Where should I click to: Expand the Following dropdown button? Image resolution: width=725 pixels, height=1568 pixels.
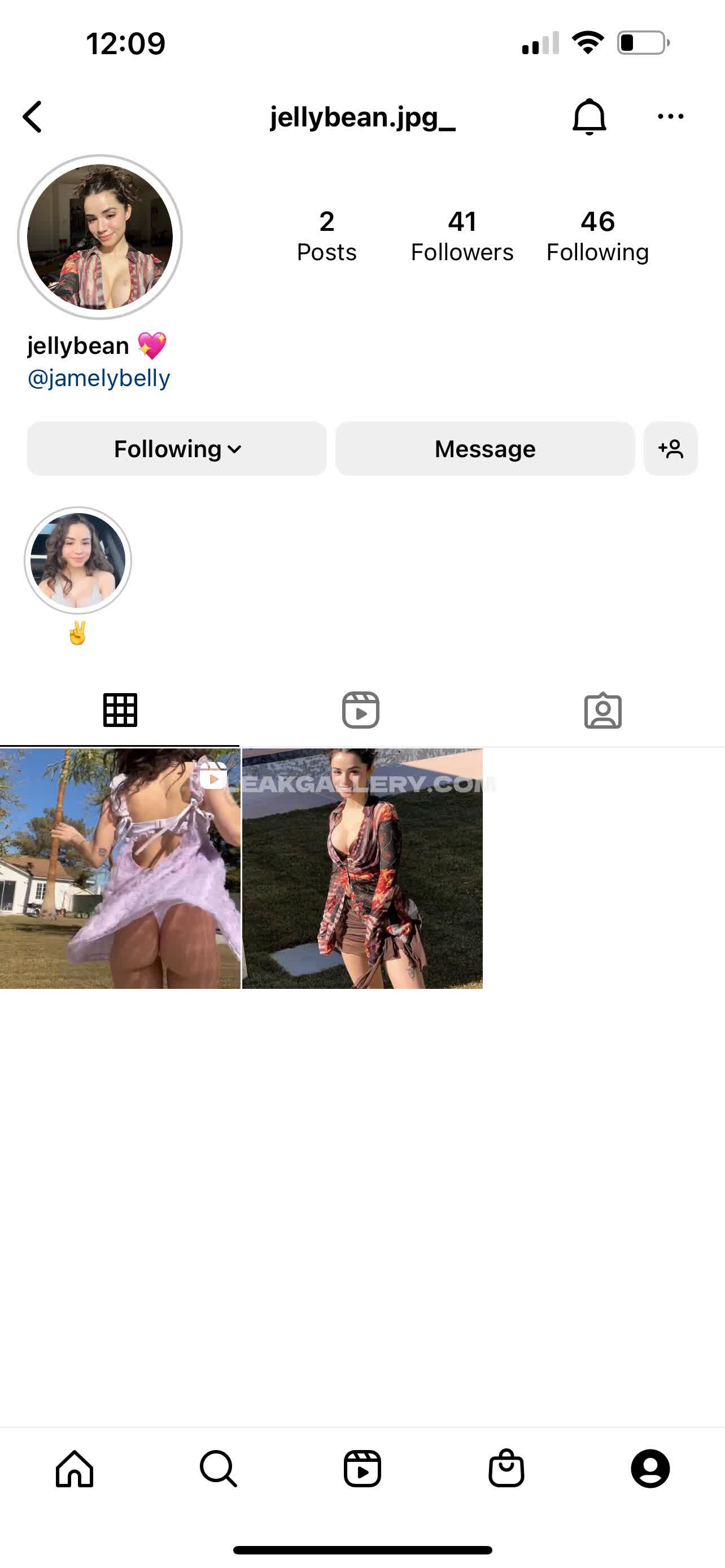point(177,449)
